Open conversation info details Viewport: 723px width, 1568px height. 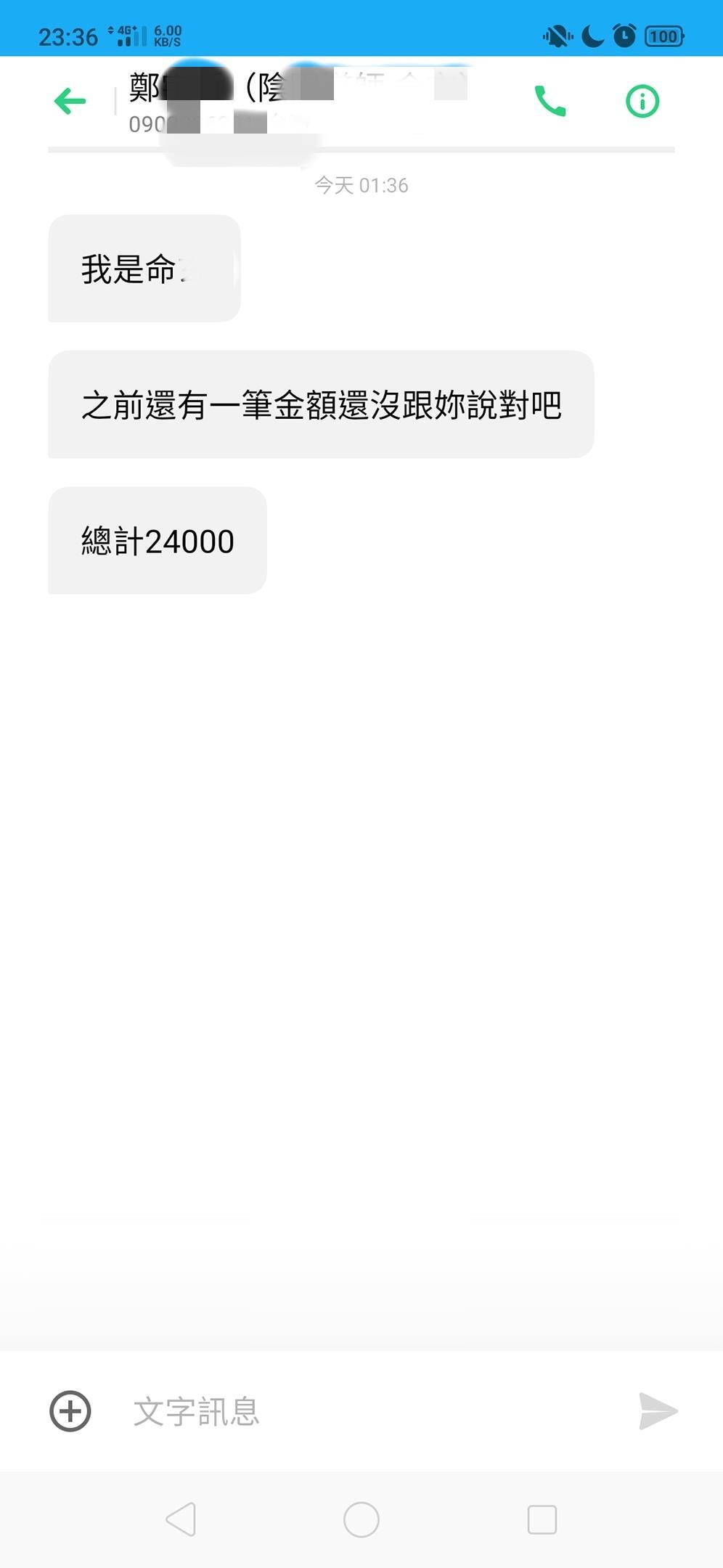[x=642, y=101]
